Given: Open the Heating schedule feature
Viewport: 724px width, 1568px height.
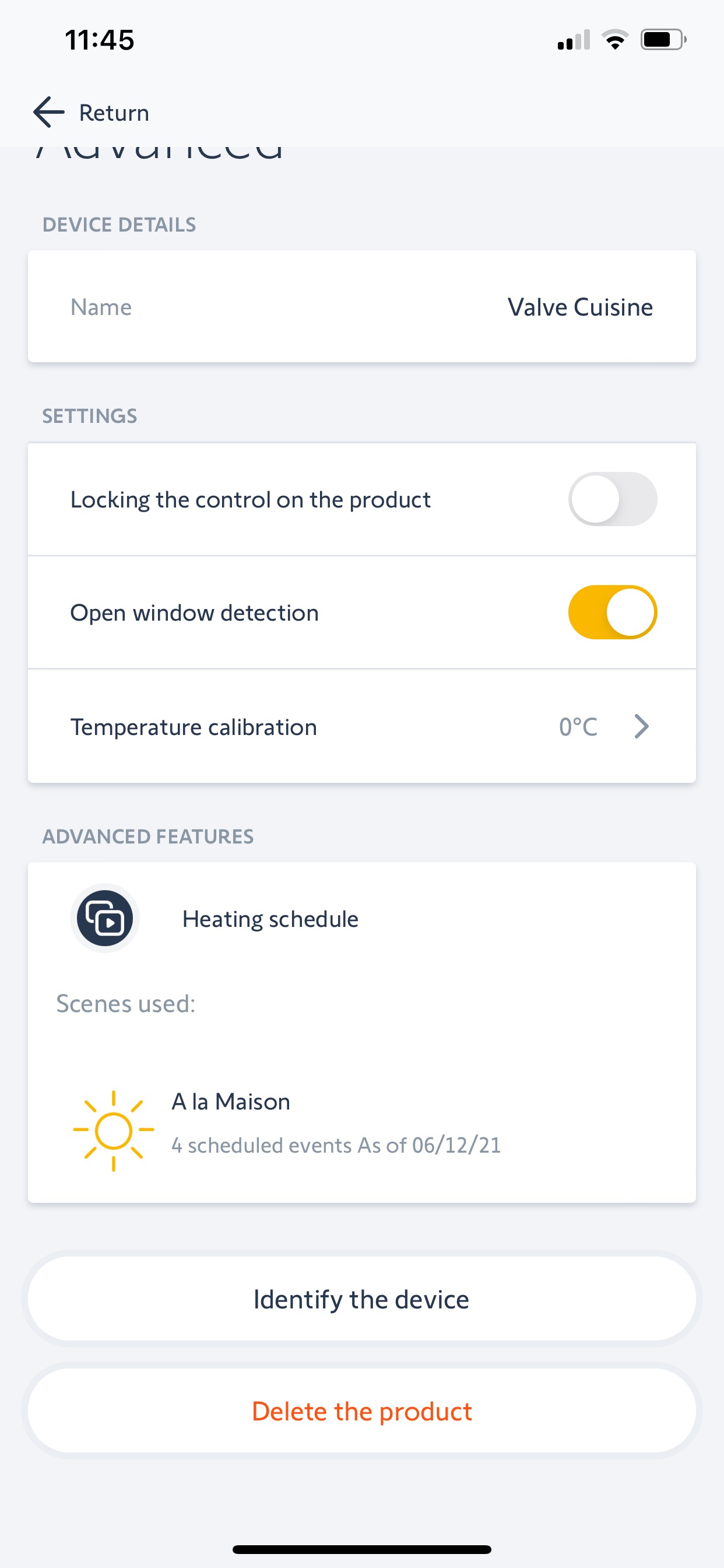Looking at the screenshot, I should click(x=361, y=919).
